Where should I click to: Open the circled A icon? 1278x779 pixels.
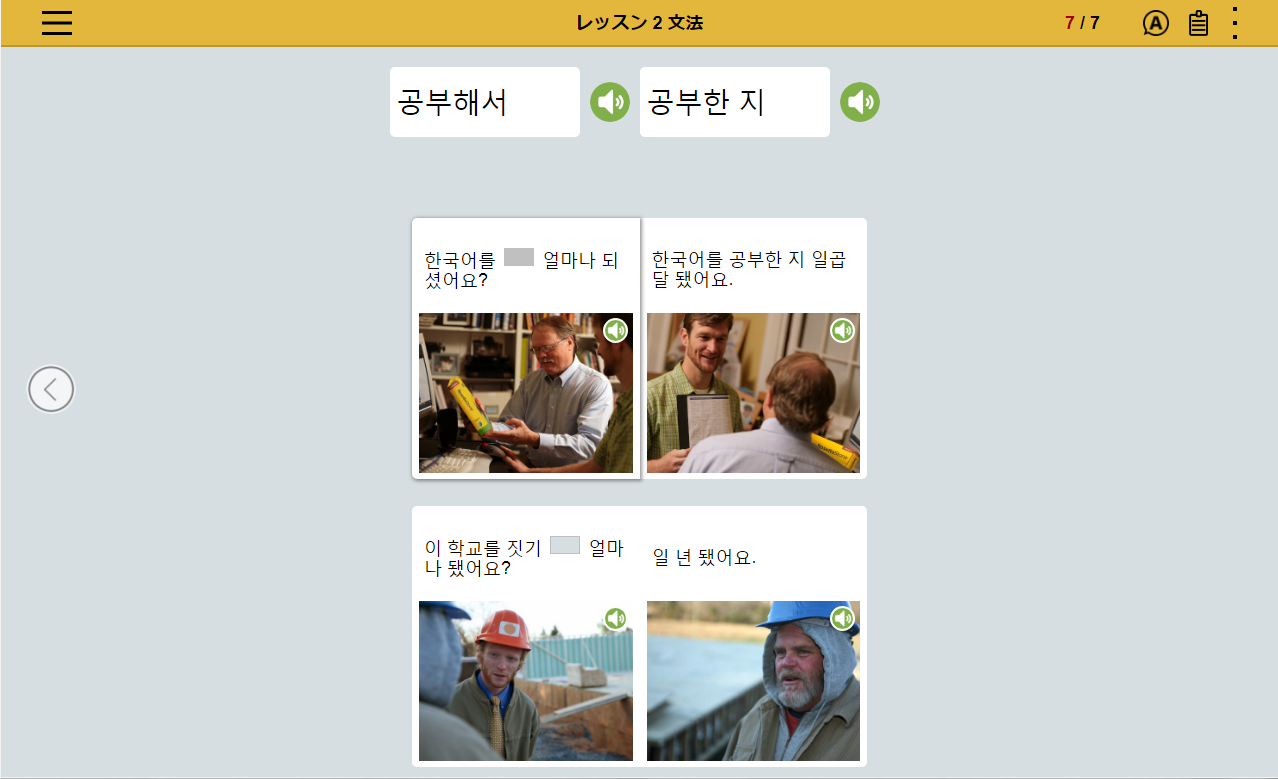(1155, 23)
